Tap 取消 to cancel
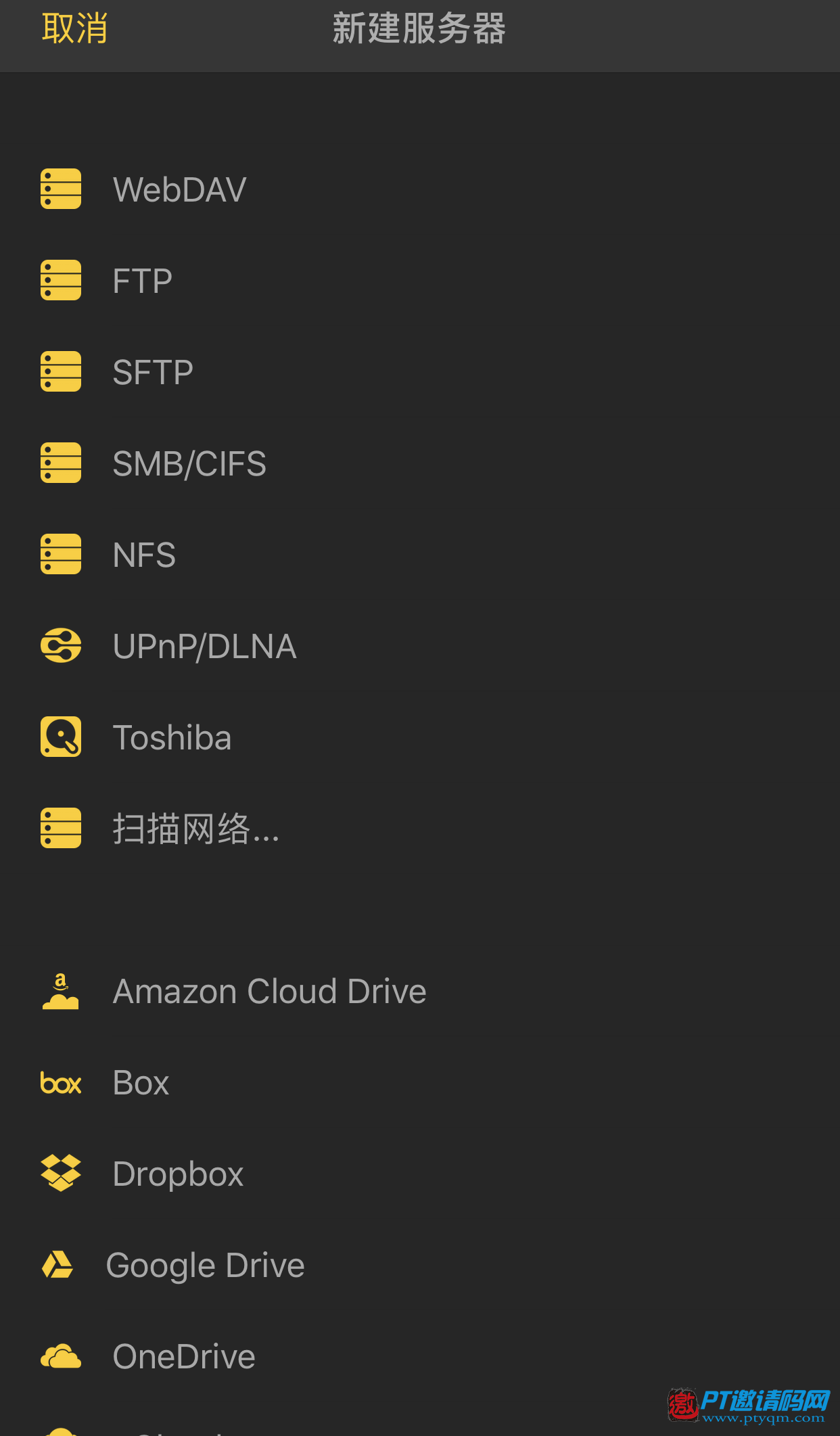The image size is (840, 1436). point(74,28)
